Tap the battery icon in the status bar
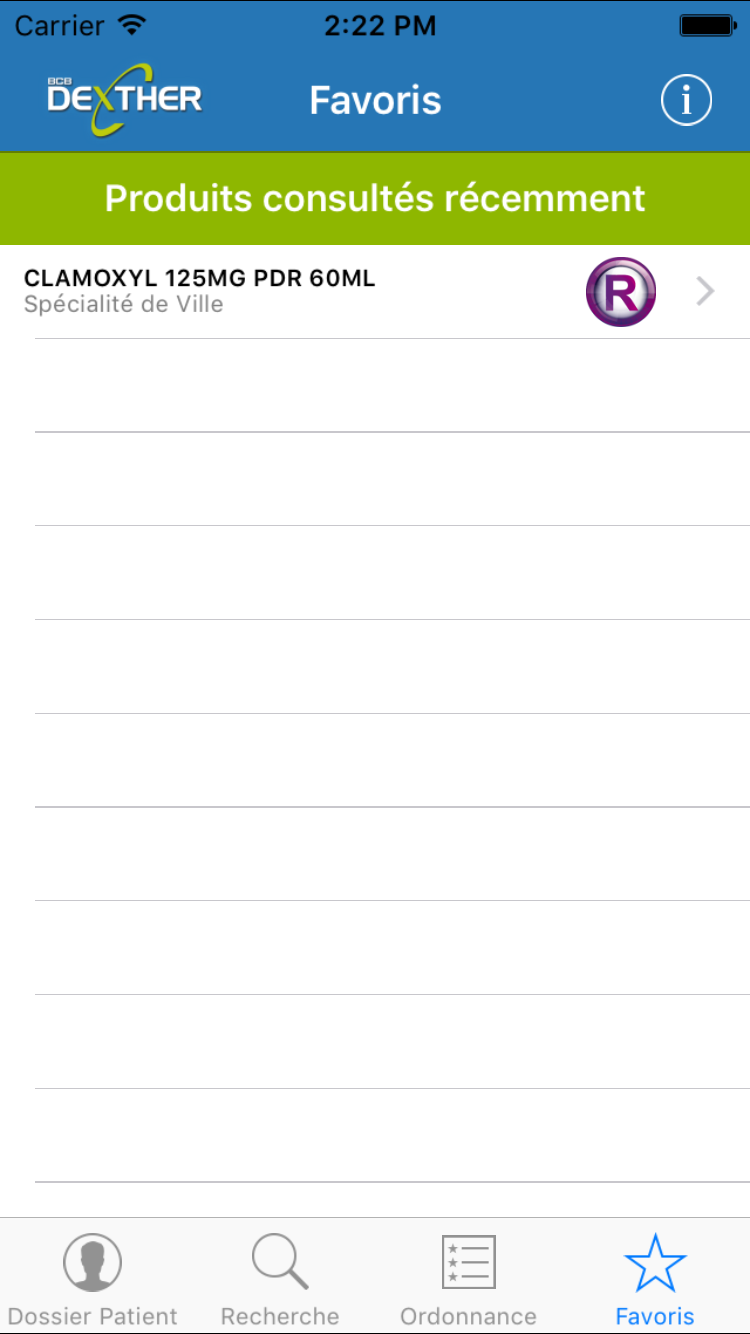 tap(707, 25)
